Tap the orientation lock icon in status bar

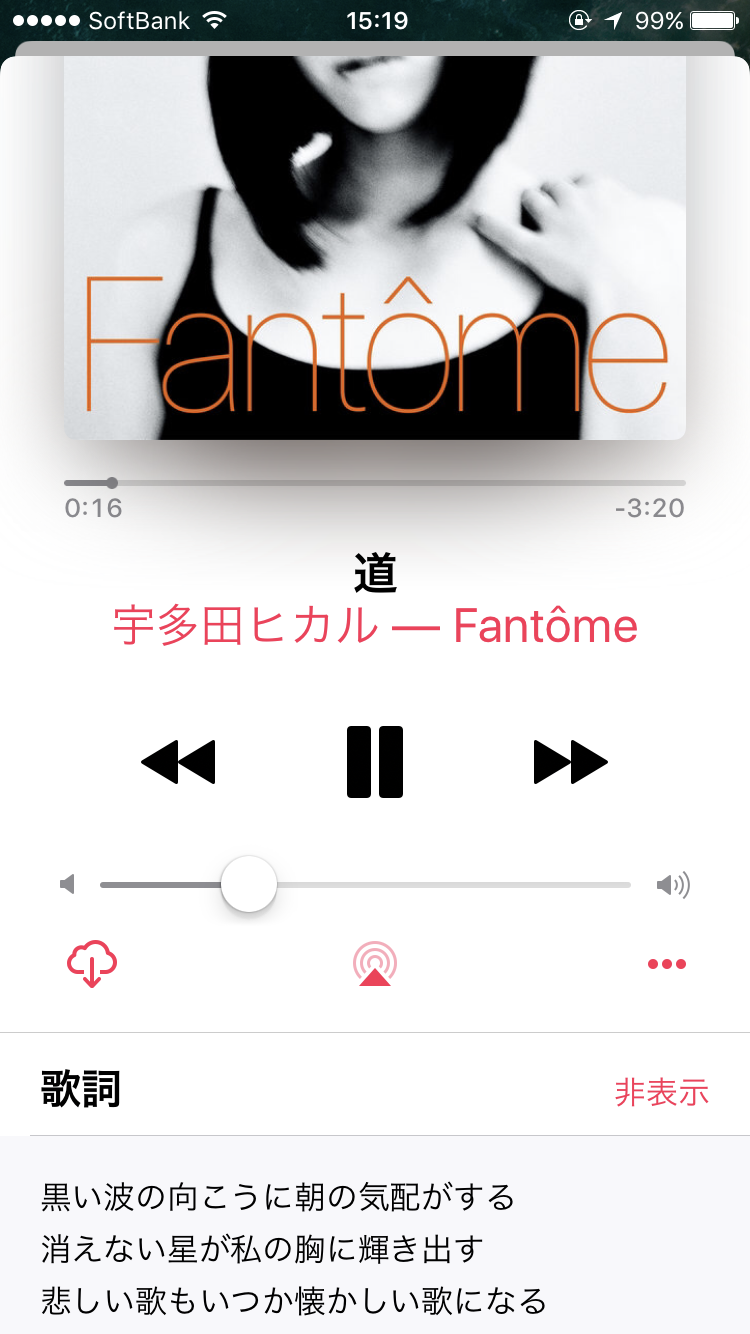(x=580, y=19)
